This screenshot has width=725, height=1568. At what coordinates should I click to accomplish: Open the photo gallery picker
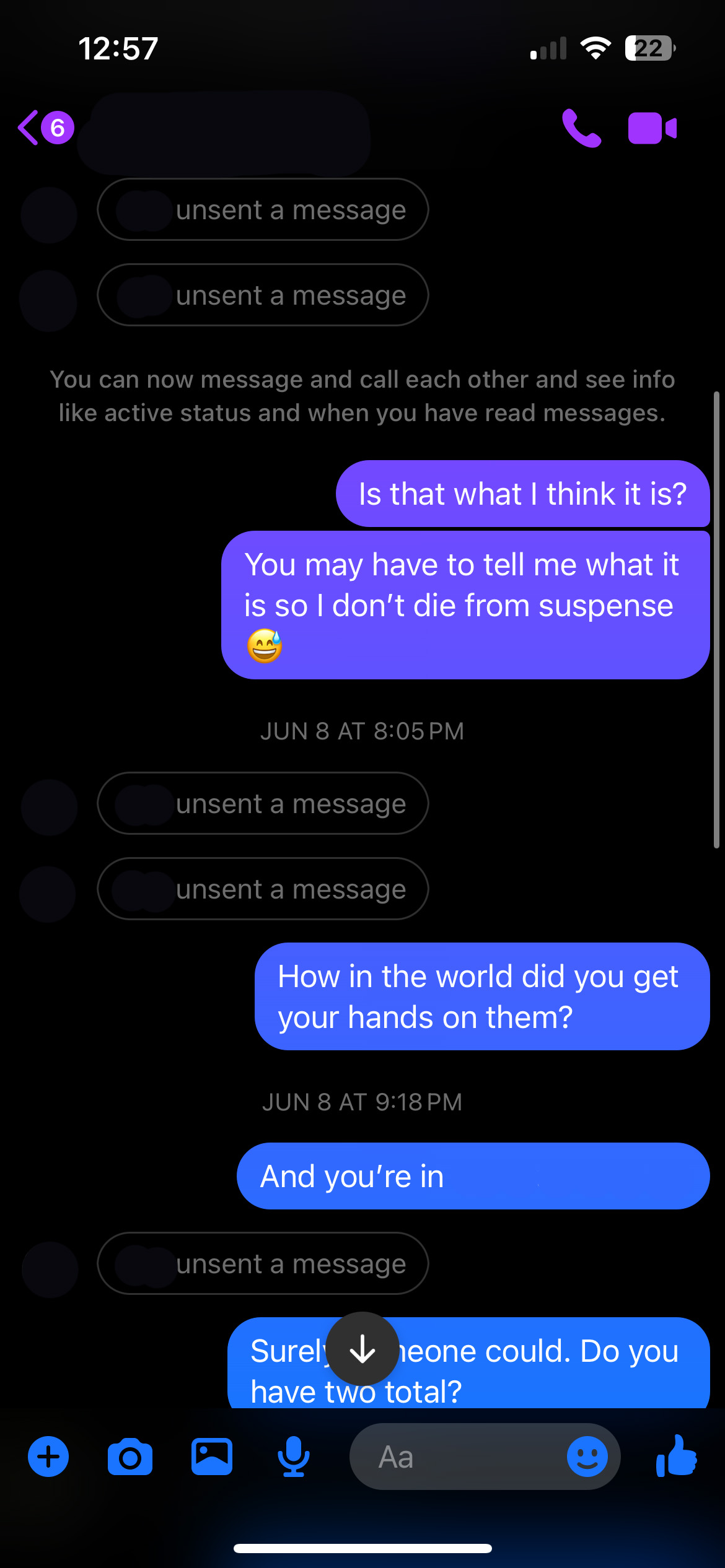coord(212,1457)
